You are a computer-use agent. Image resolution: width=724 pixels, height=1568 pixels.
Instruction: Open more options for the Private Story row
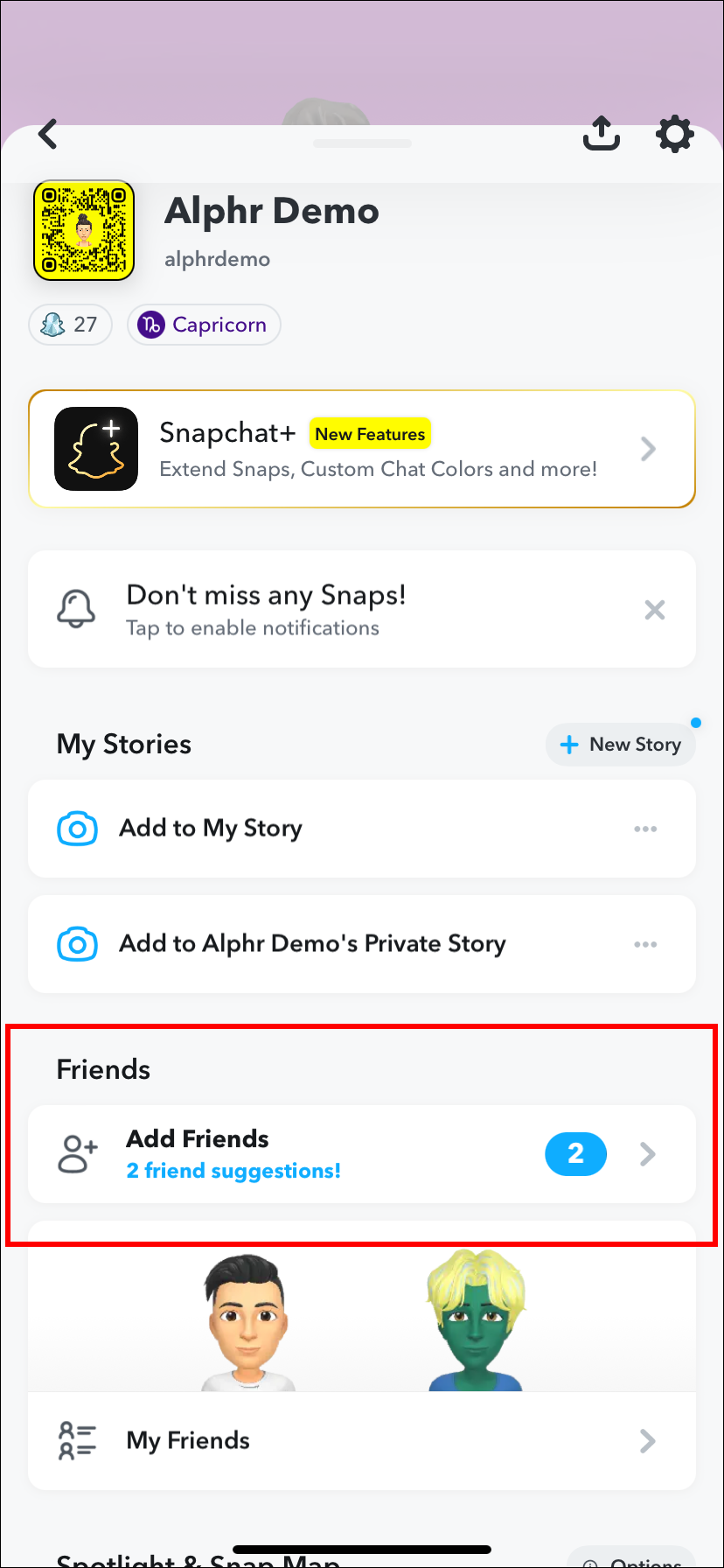pyautogui.click(x=645, y=944)
